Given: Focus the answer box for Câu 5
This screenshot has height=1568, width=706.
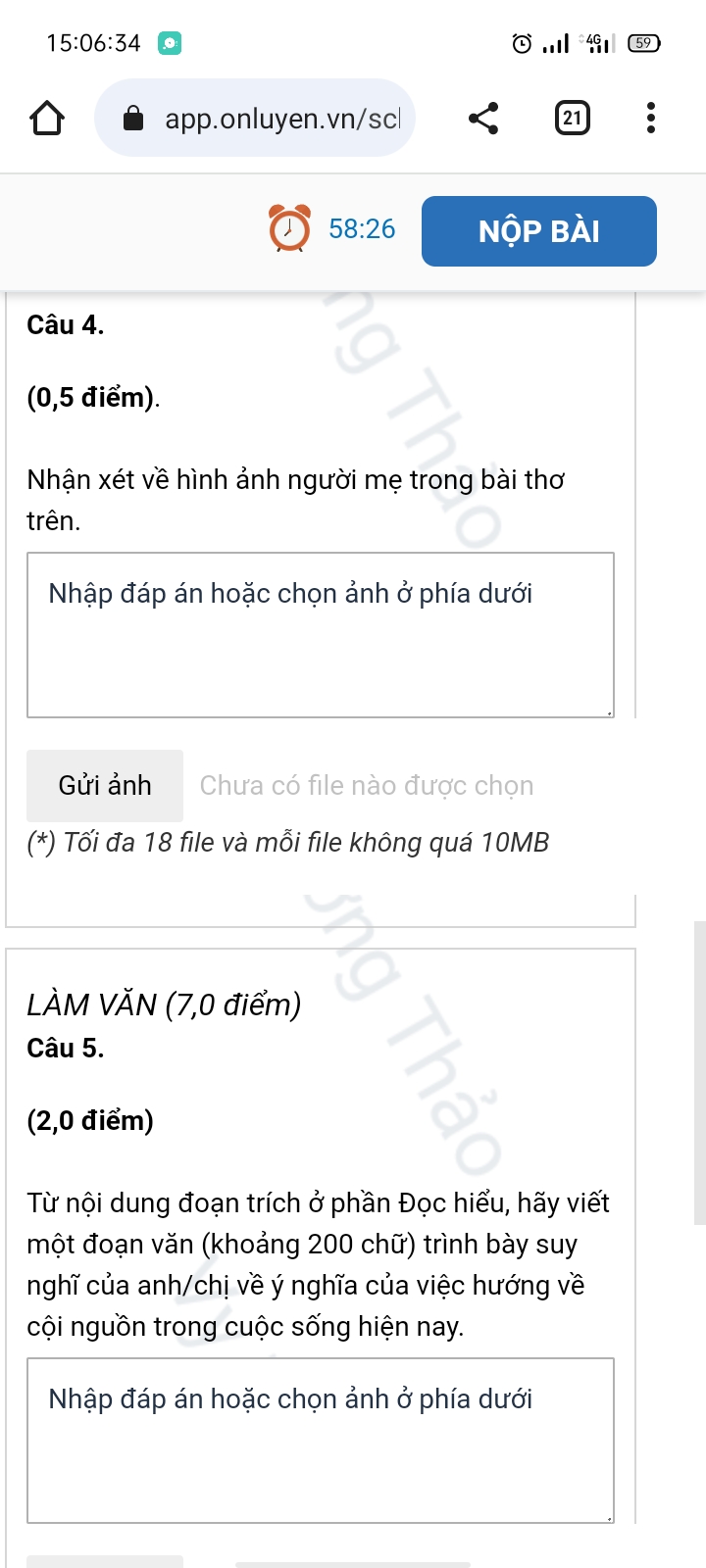Looking at the screenshot, I should click(321, 1440).
